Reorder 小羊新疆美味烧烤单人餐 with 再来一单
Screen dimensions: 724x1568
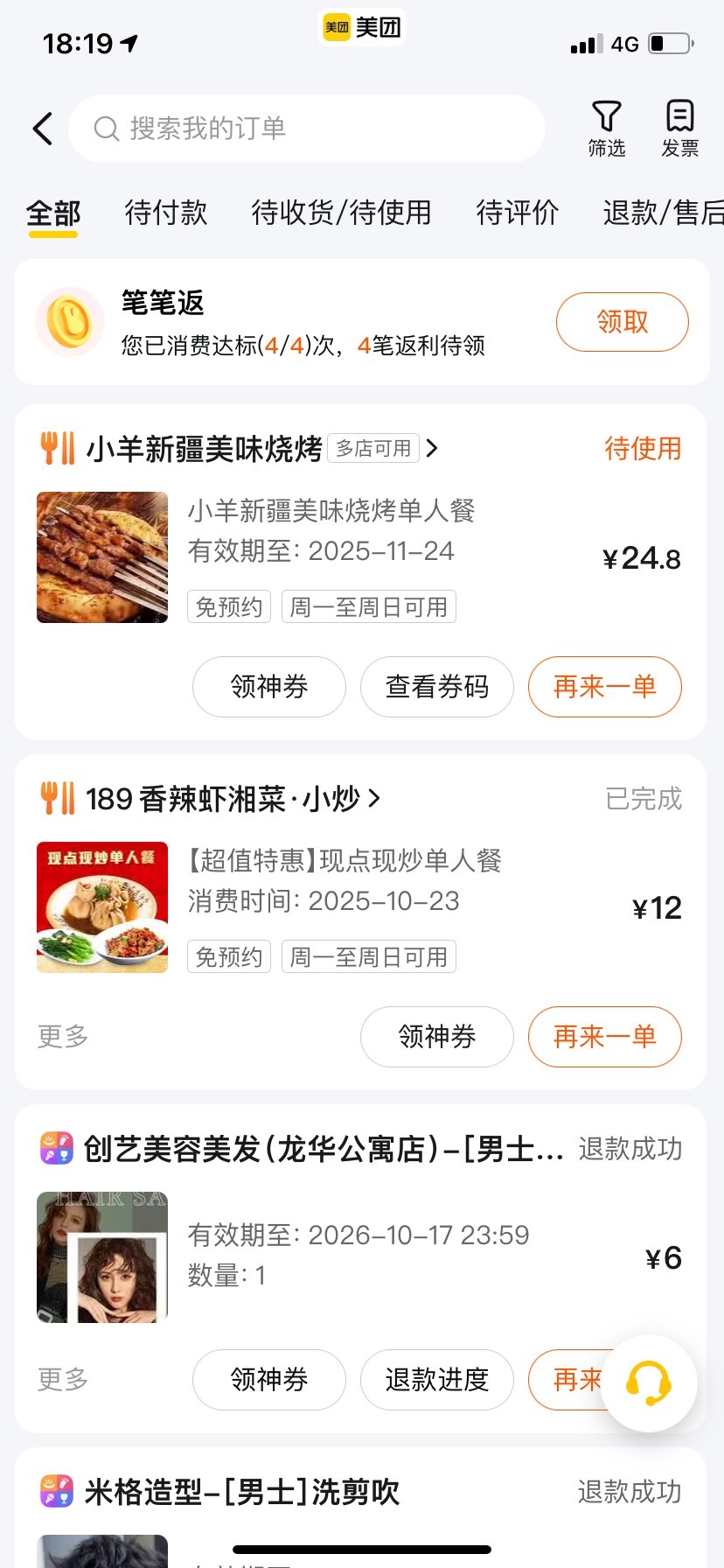point(604,687)
